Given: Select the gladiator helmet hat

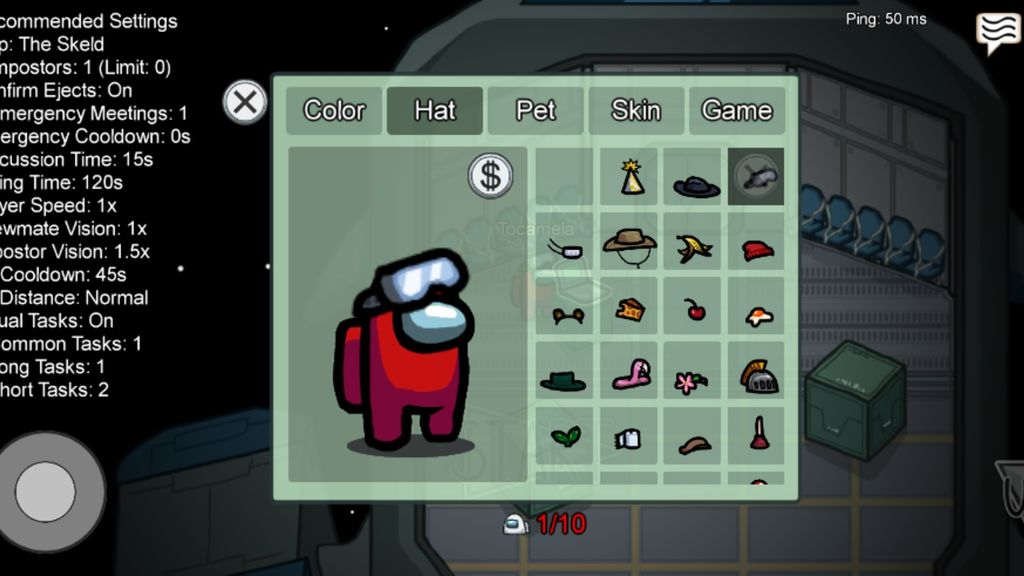Looking at the screenshot, I should tap(758, 375).
